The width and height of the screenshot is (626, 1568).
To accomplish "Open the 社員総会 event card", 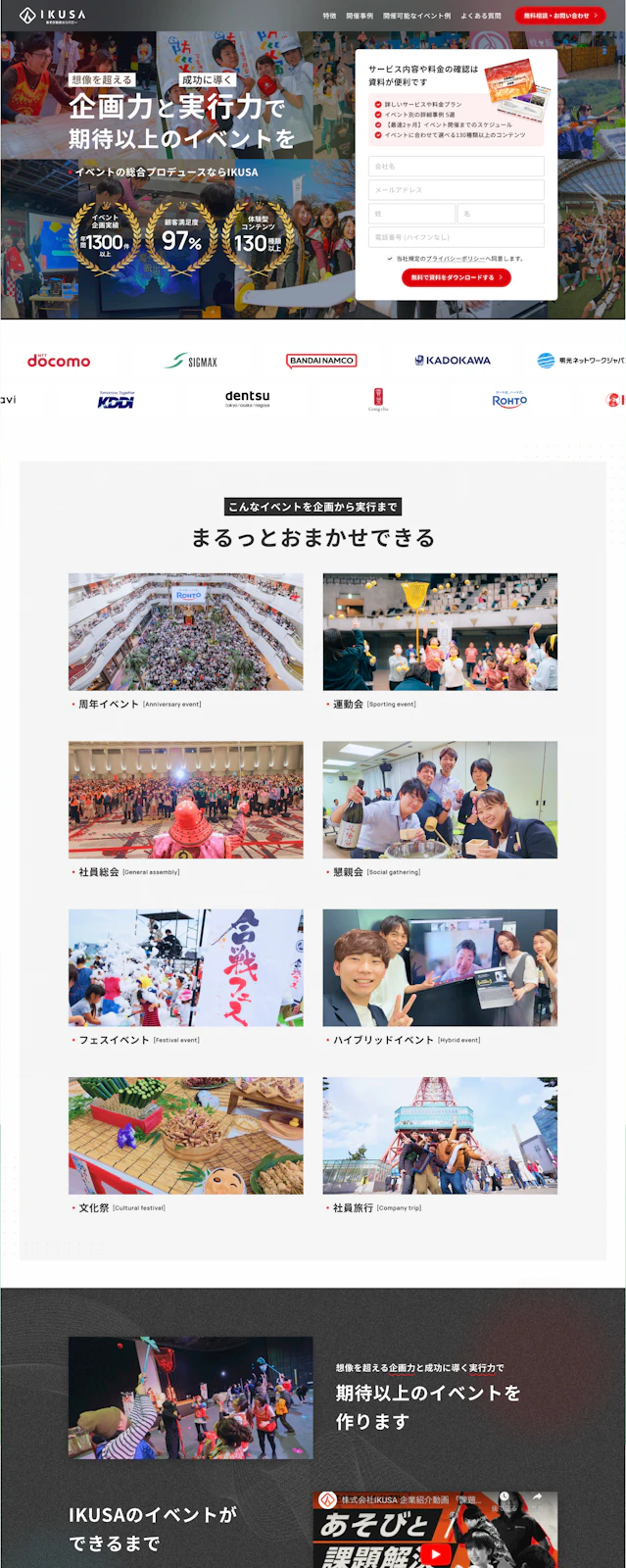I will coord(185,800).
